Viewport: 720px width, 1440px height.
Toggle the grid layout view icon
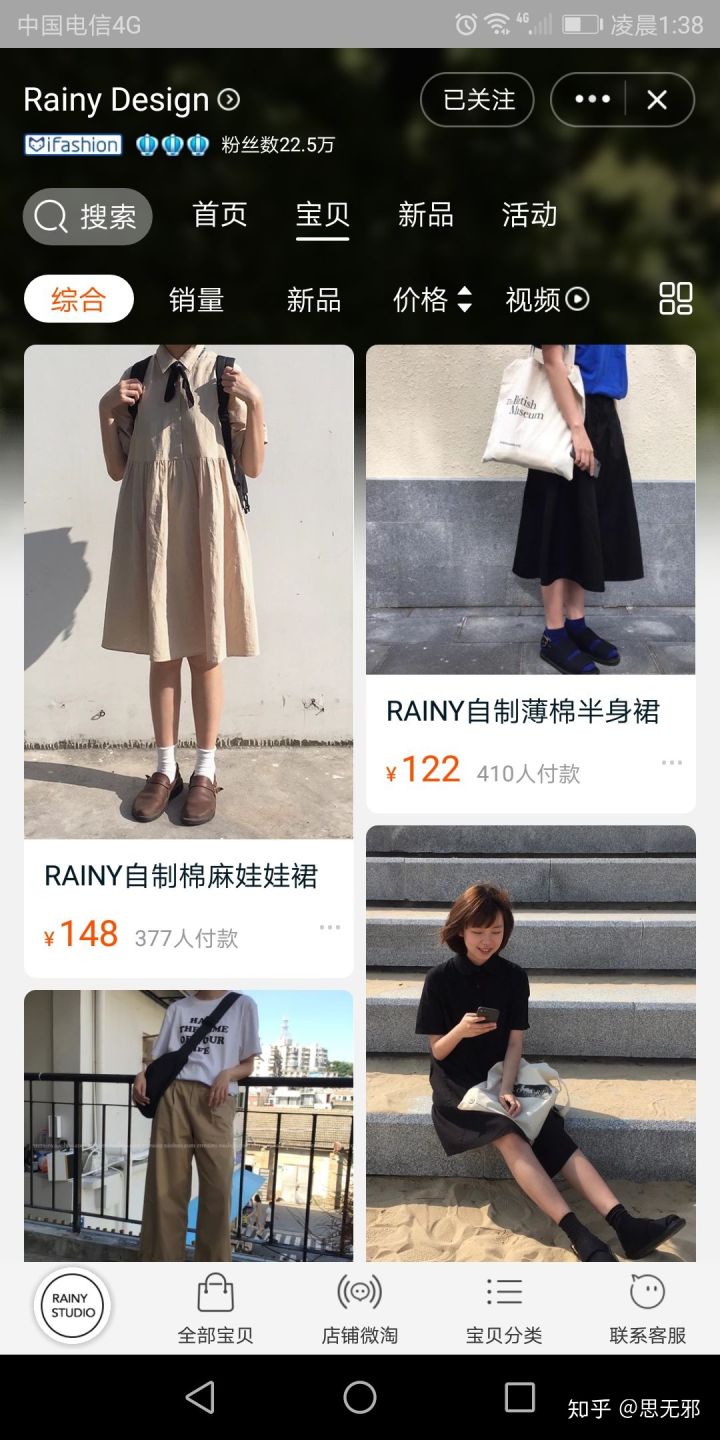(676, 299)
